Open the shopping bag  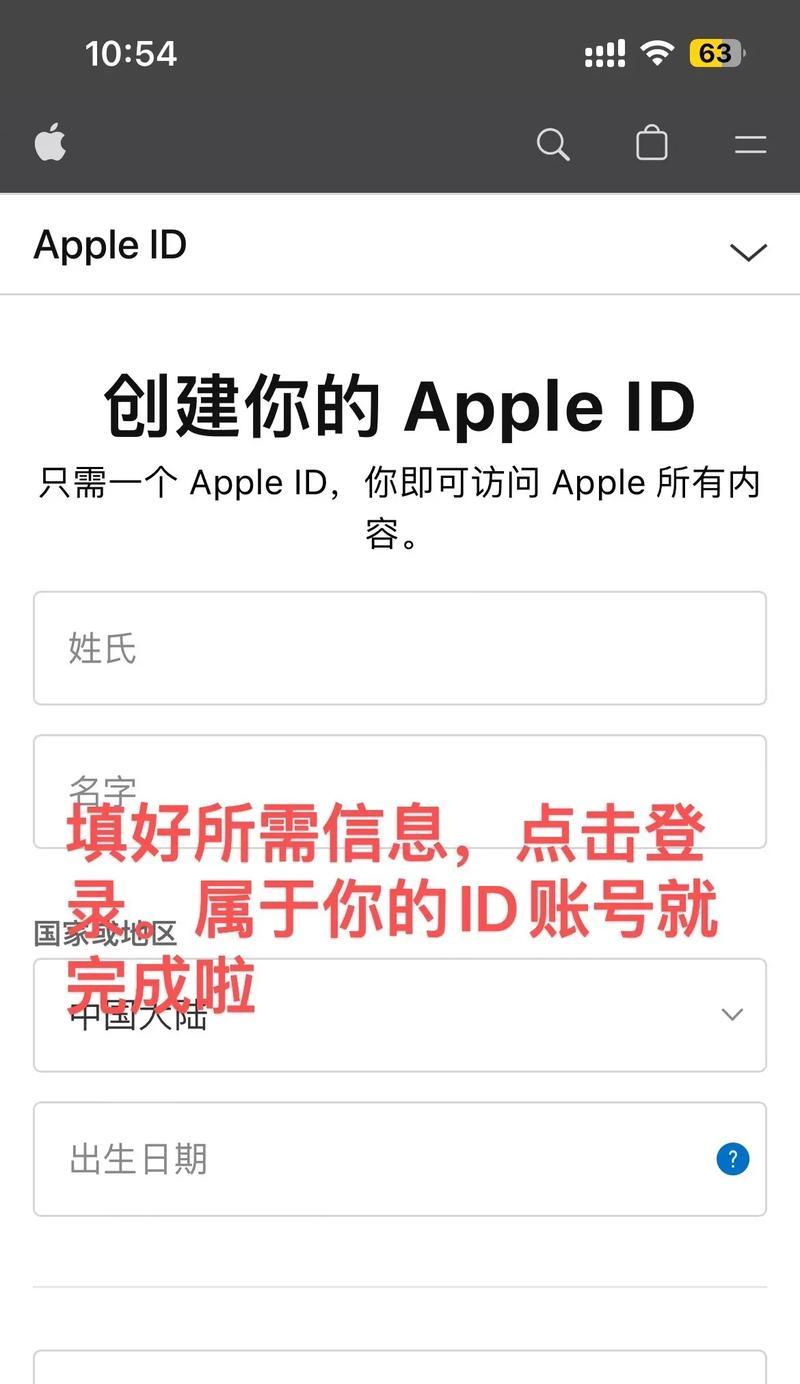(x=652, y=143)
